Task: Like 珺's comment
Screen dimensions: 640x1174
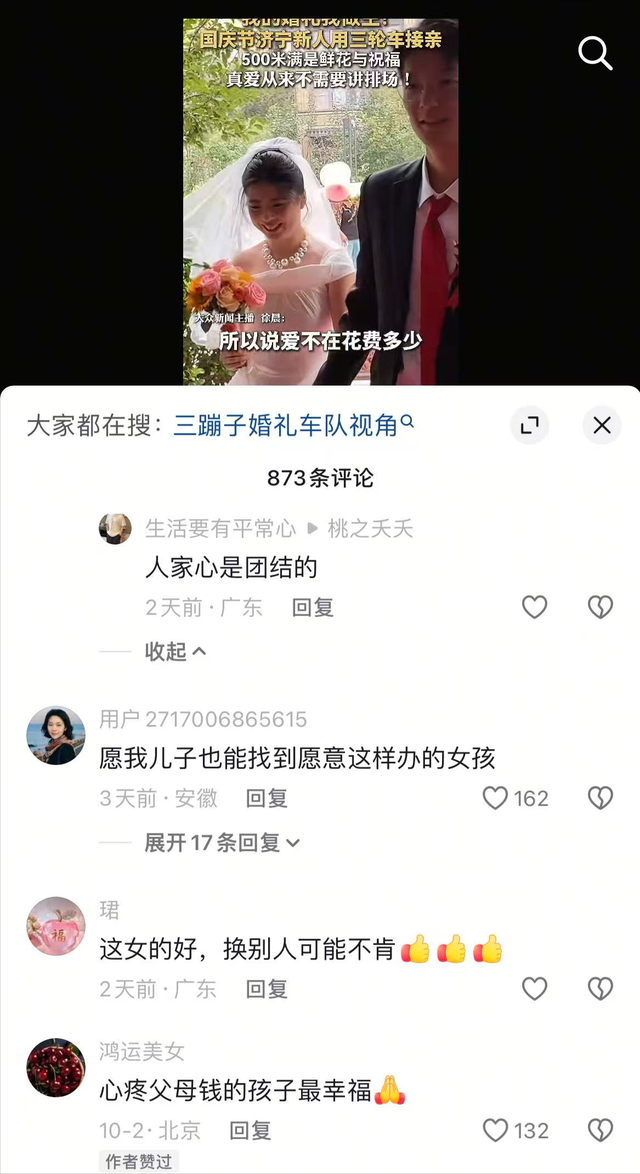Action: (x=535, y=989)
